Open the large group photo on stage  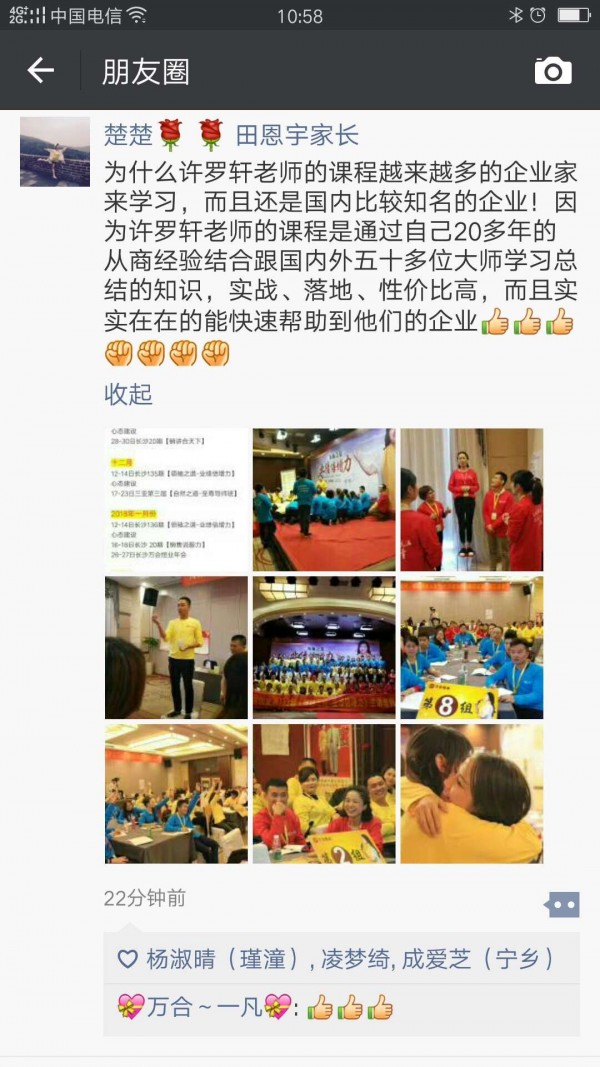click(x=324, y=647)
